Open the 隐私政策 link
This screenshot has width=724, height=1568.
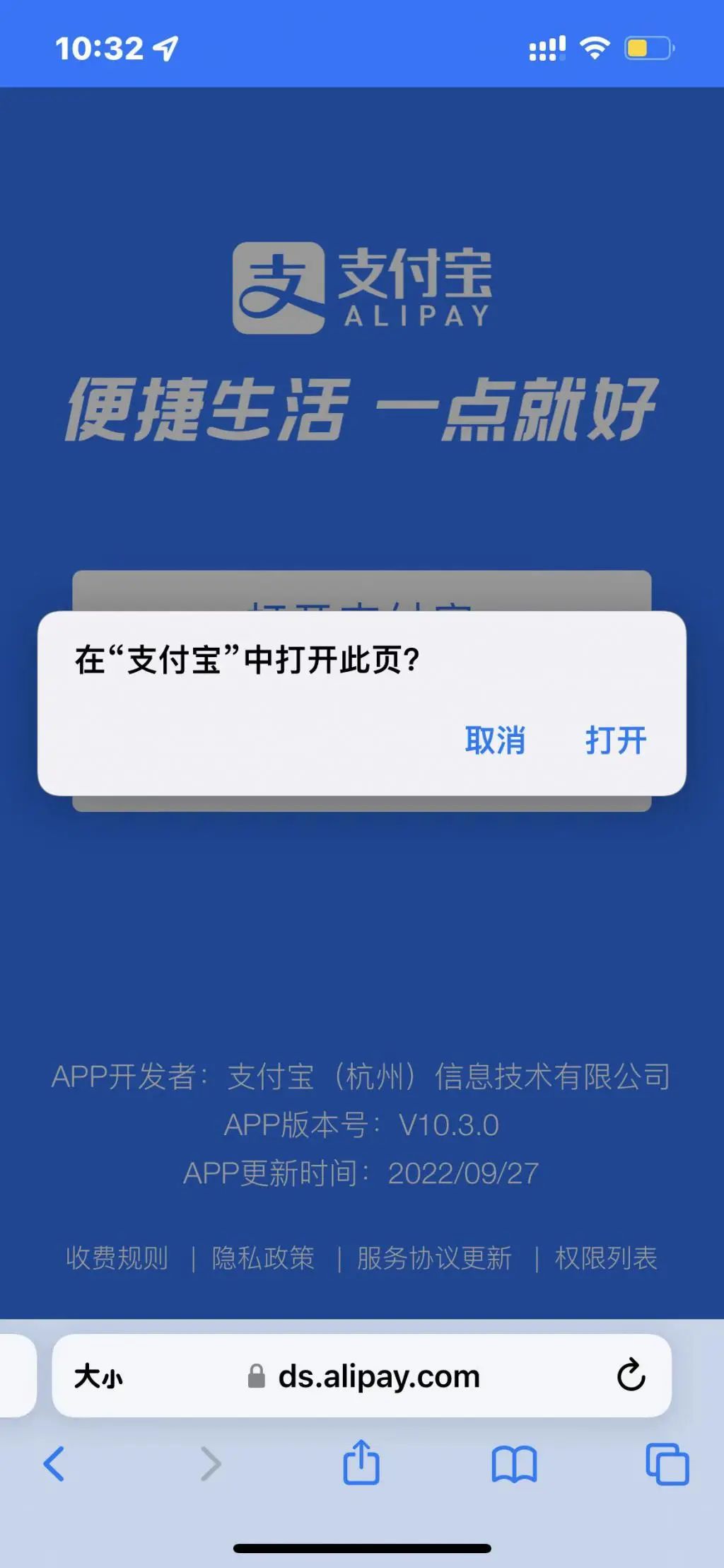[263, 1258]
